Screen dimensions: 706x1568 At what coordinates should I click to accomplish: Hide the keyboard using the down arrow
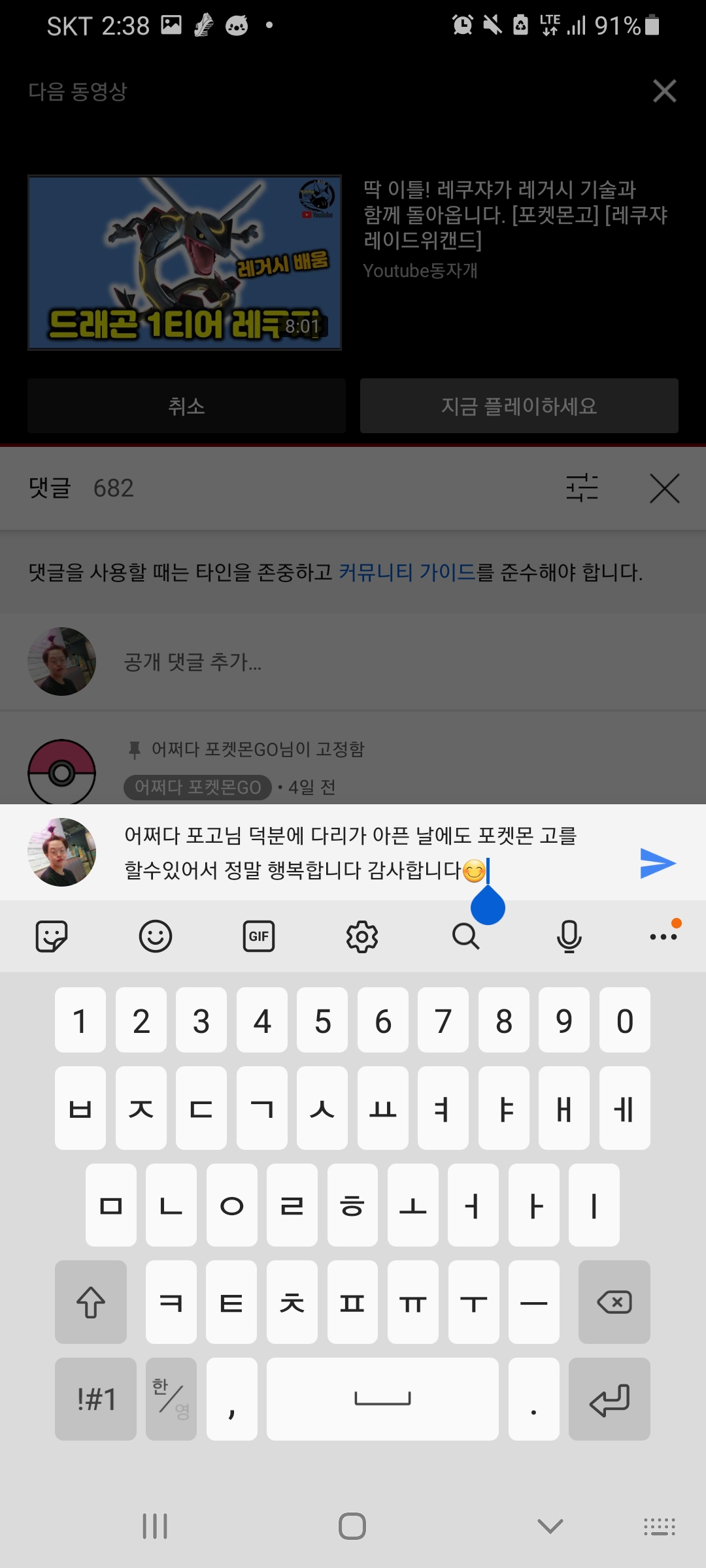550,1527
